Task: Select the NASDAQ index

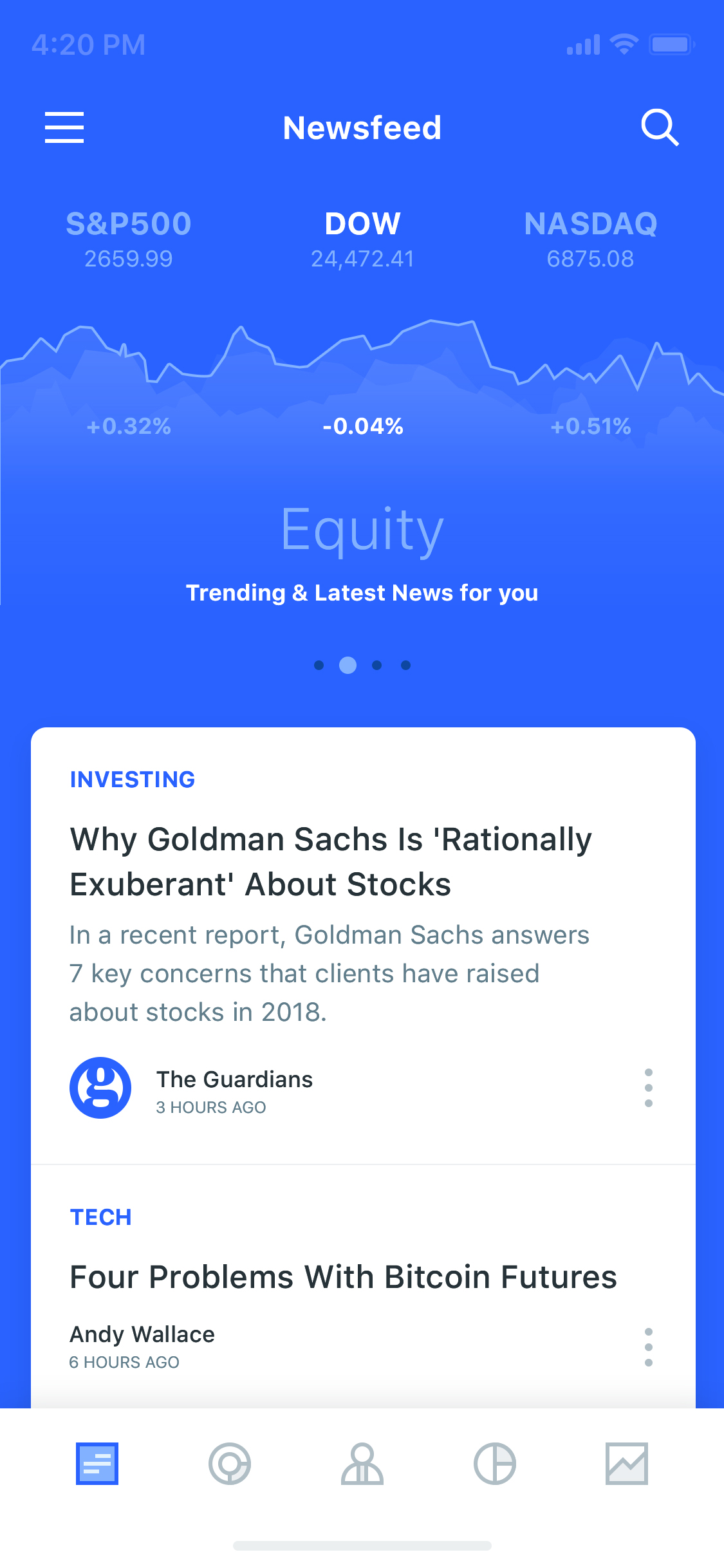Action: tap(591, 239)
